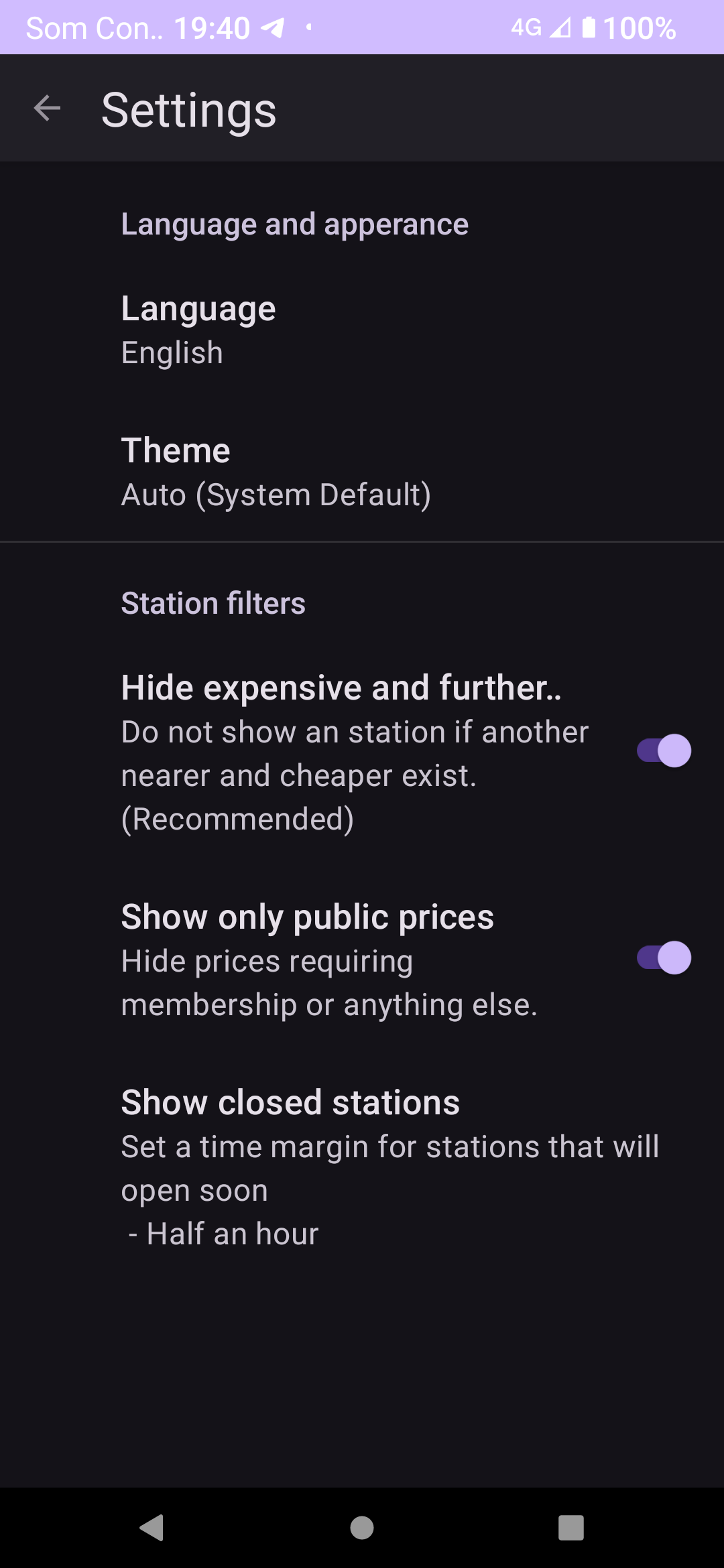Tap the system home button
Image resolution: width=724 pixels, height=1568 pixels.
(x=362, y=1528)
